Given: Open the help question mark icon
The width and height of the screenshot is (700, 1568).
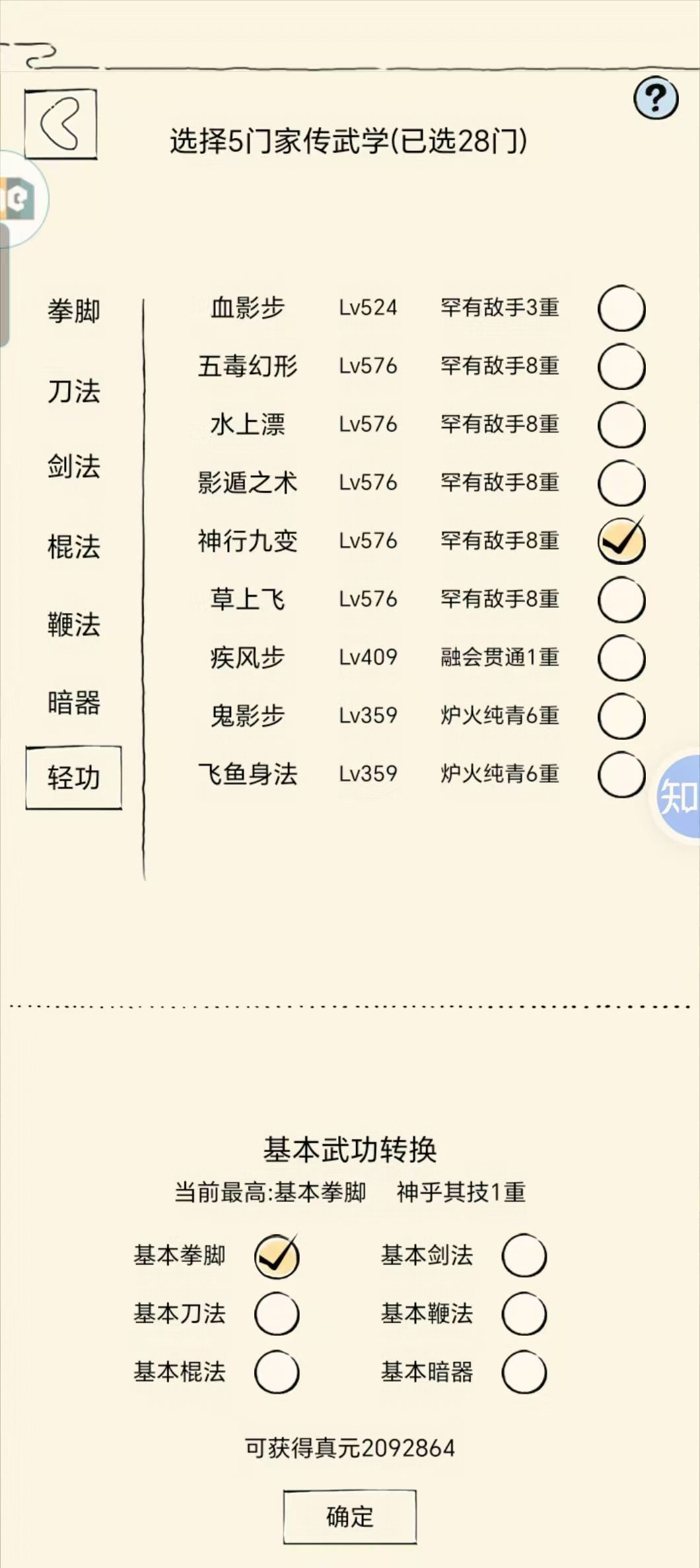Looking at the screenshot, I should [654, 98].
